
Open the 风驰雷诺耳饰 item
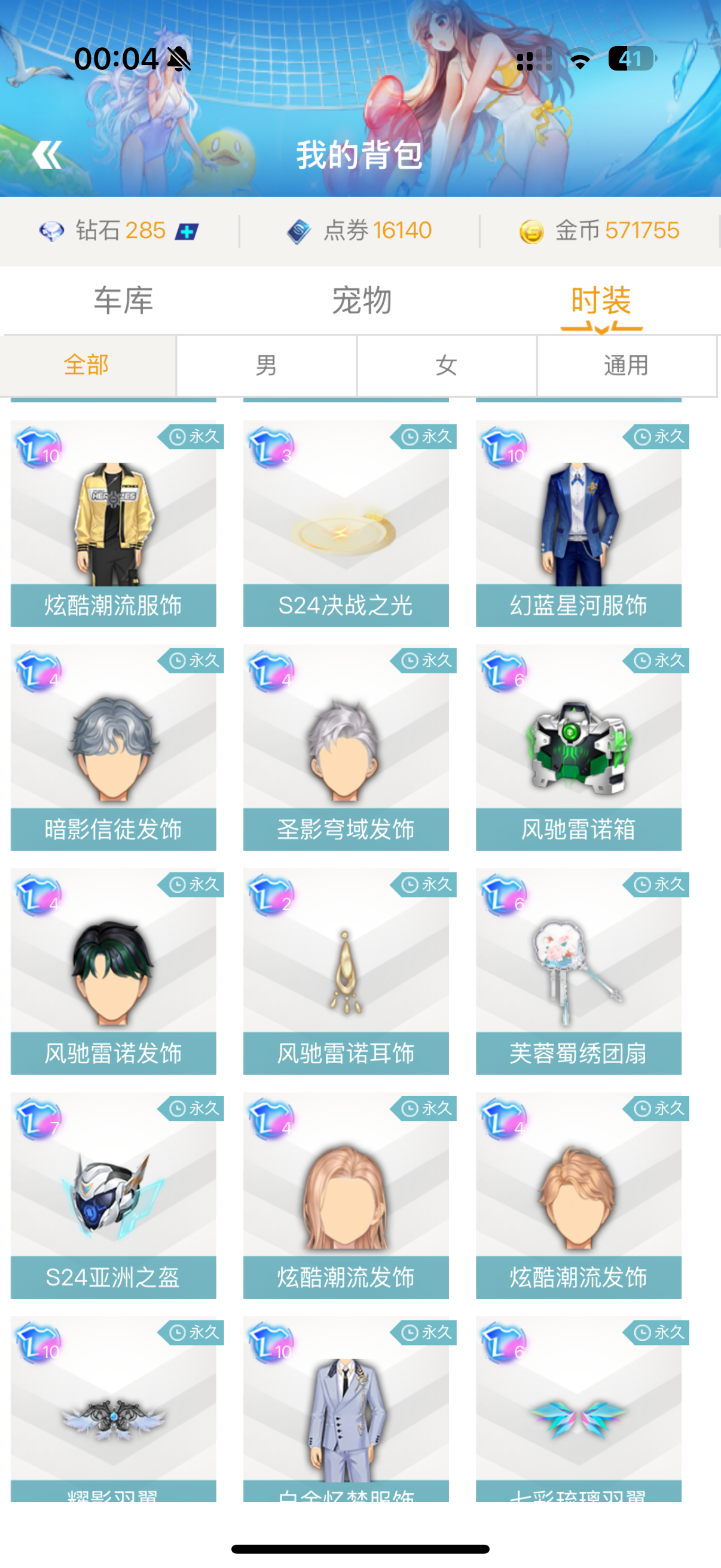pyautogui.click(x=346, y=971)
